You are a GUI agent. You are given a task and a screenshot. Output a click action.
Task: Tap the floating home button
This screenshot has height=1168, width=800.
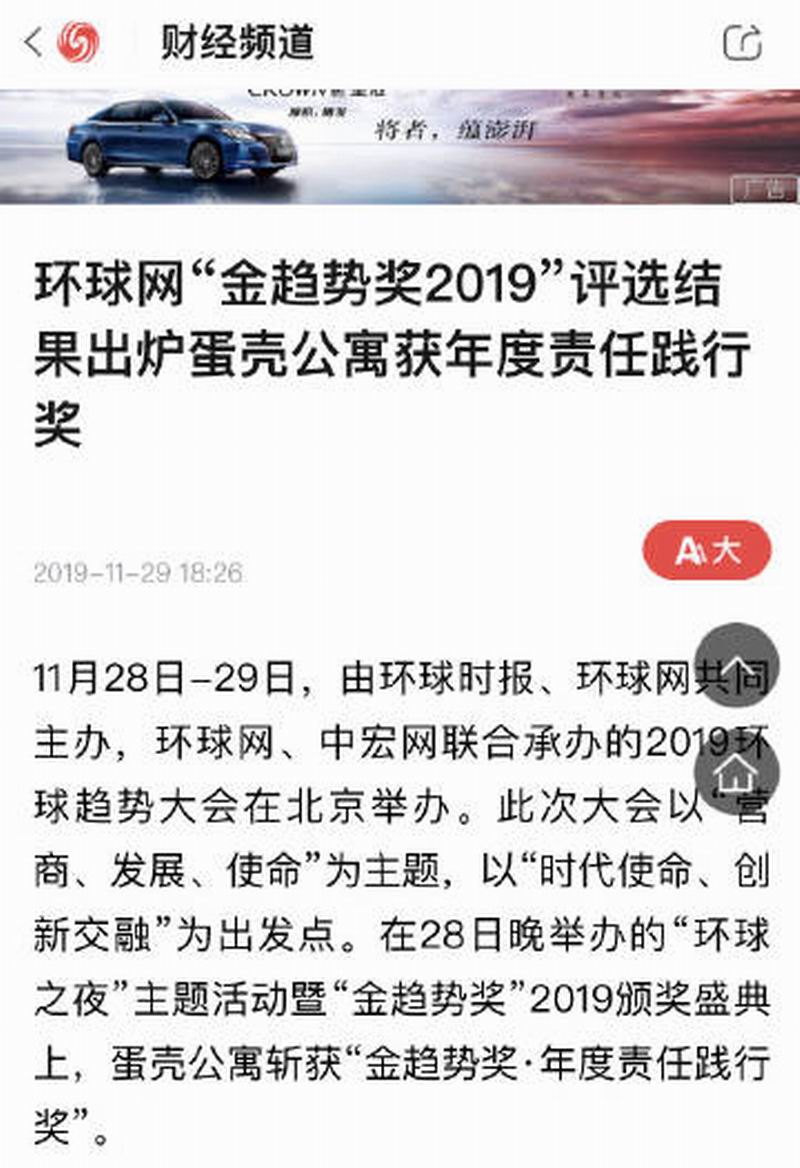737,772
